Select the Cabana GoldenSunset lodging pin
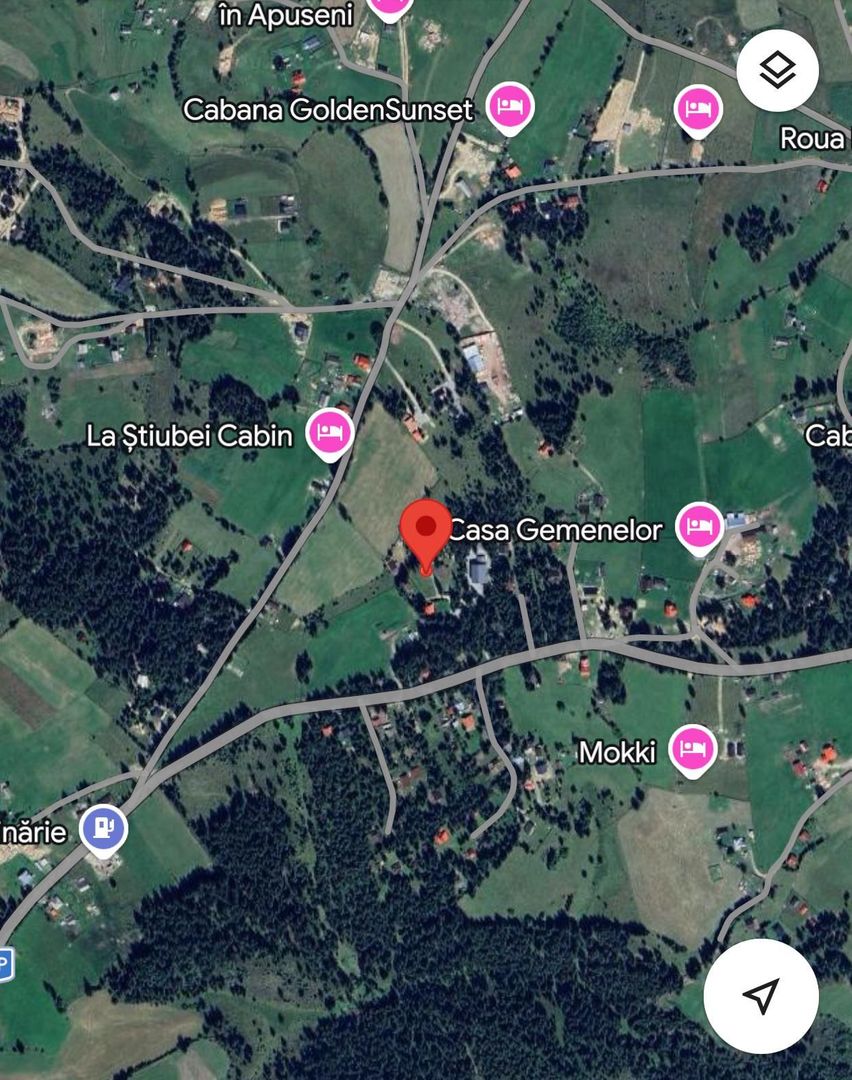 tap(510, 107)
